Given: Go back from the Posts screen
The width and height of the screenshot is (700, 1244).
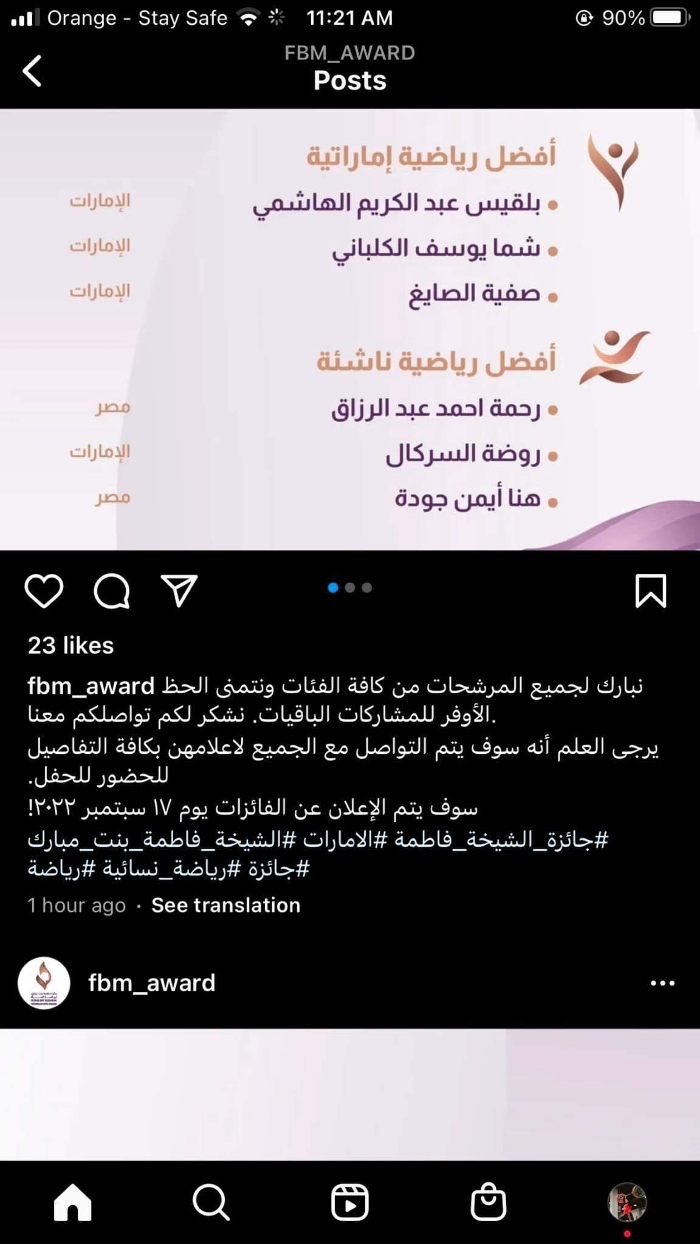Looking at the screenshot, I should [x=33, y=70].
